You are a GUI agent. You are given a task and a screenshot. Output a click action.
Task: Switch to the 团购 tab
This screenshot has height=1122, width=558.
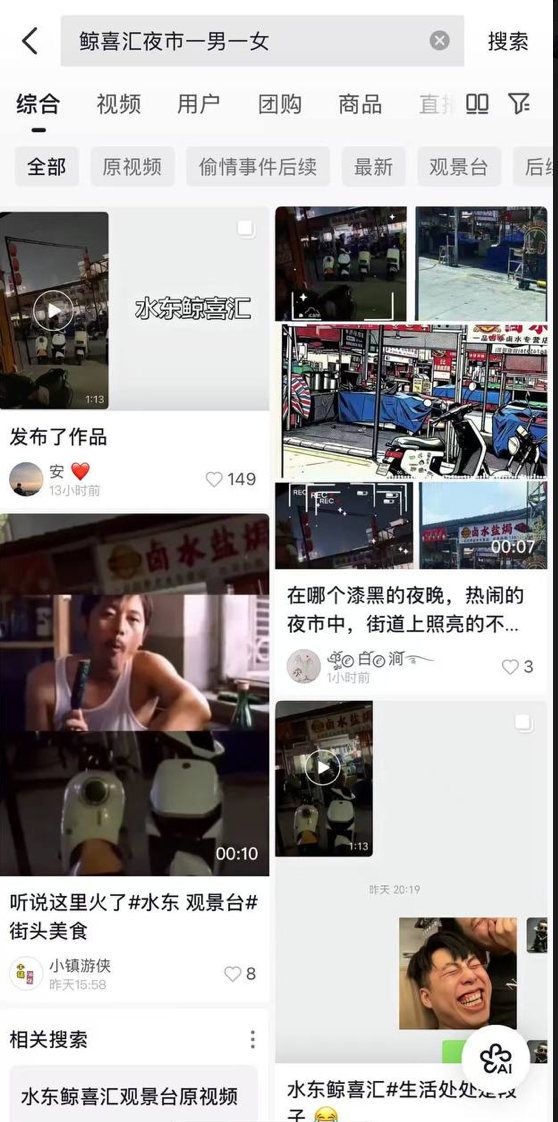click(280, 104)
